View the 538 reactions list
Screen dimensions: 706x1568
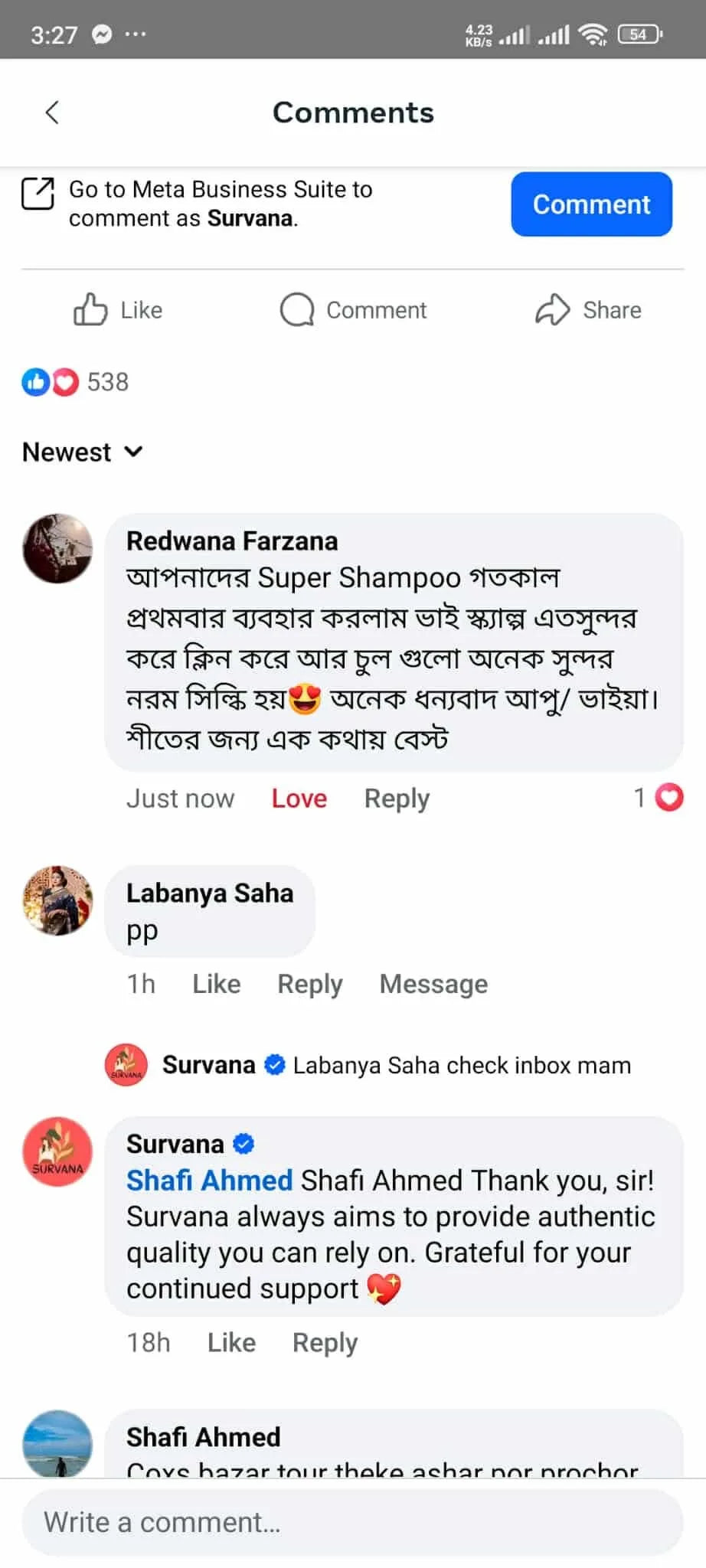(75, 381)
